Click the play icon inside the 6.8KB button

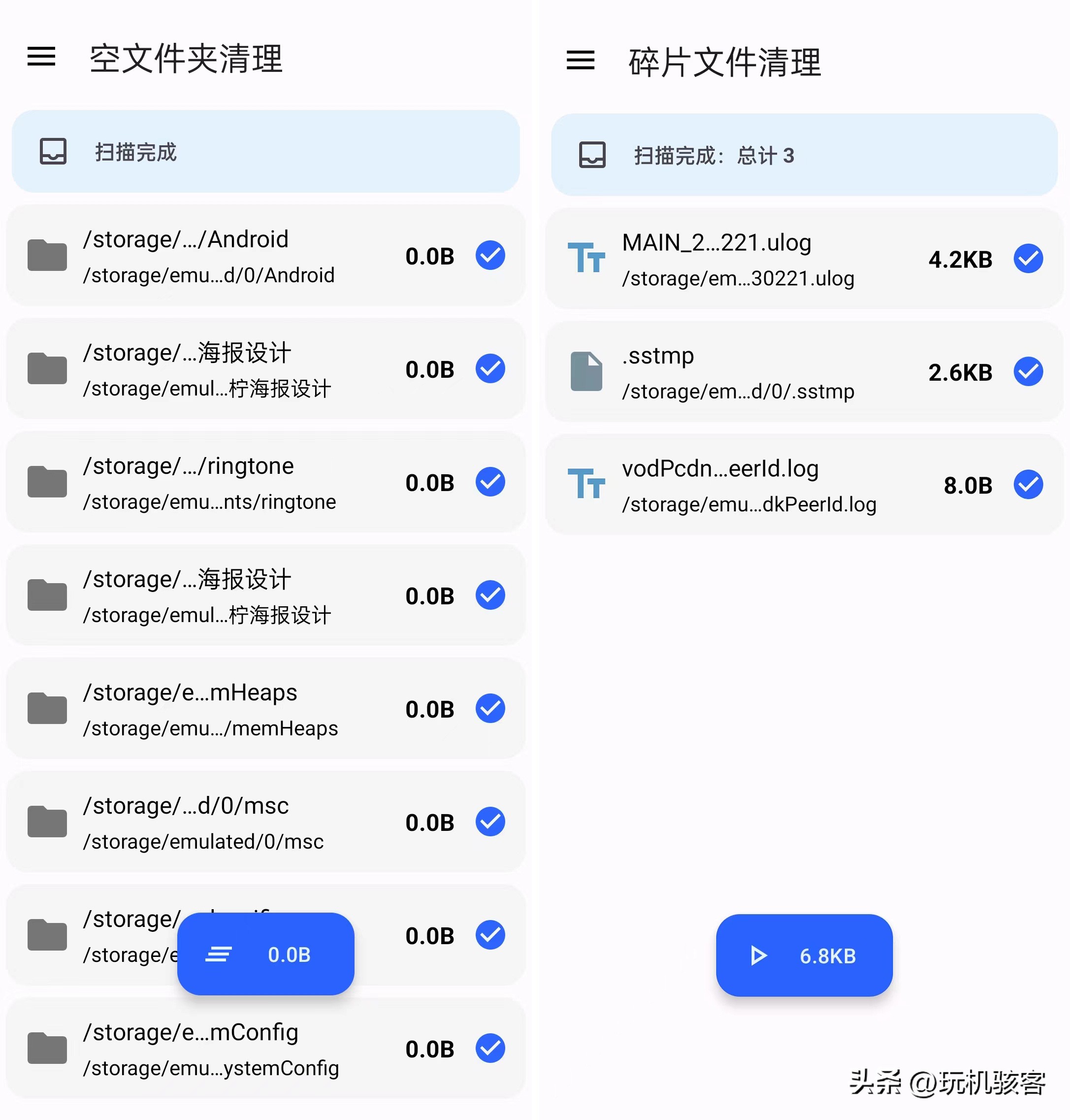pyautogui.click(x=758, y=955)
